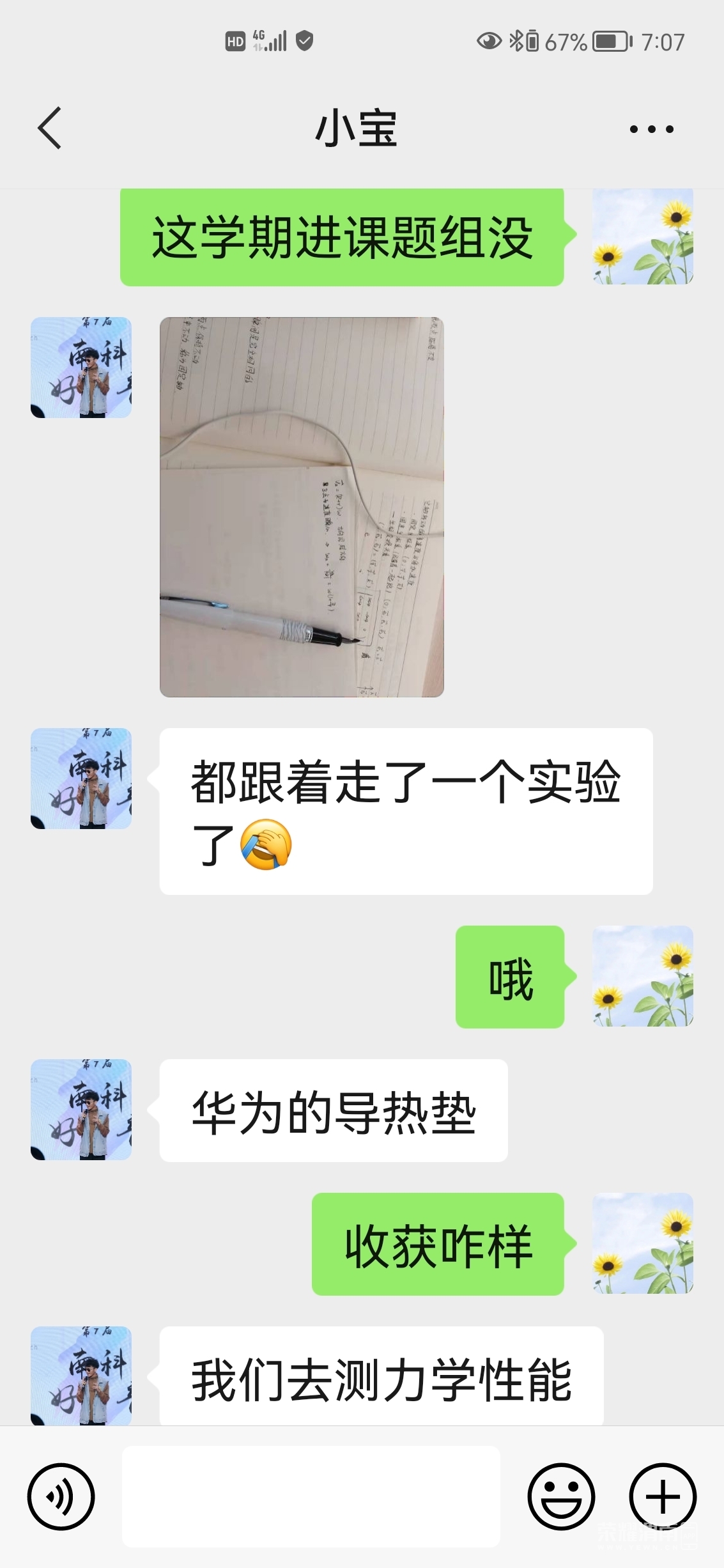Open the contact's avatar beside 华为的导热垫

click(x=81, y=1110)
